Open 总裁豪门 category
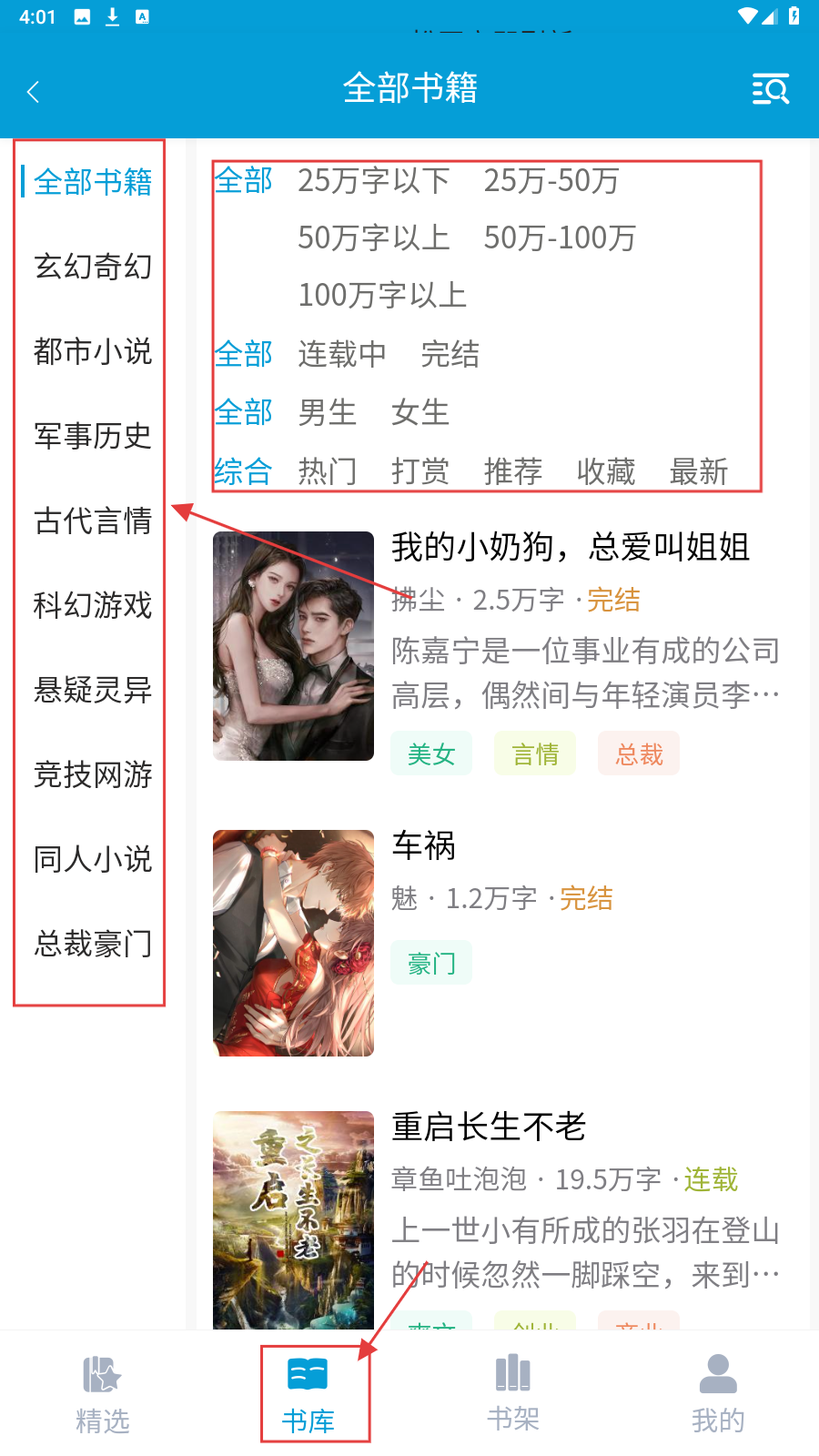This screenshot has width=819, height=1456. [92, 944]
